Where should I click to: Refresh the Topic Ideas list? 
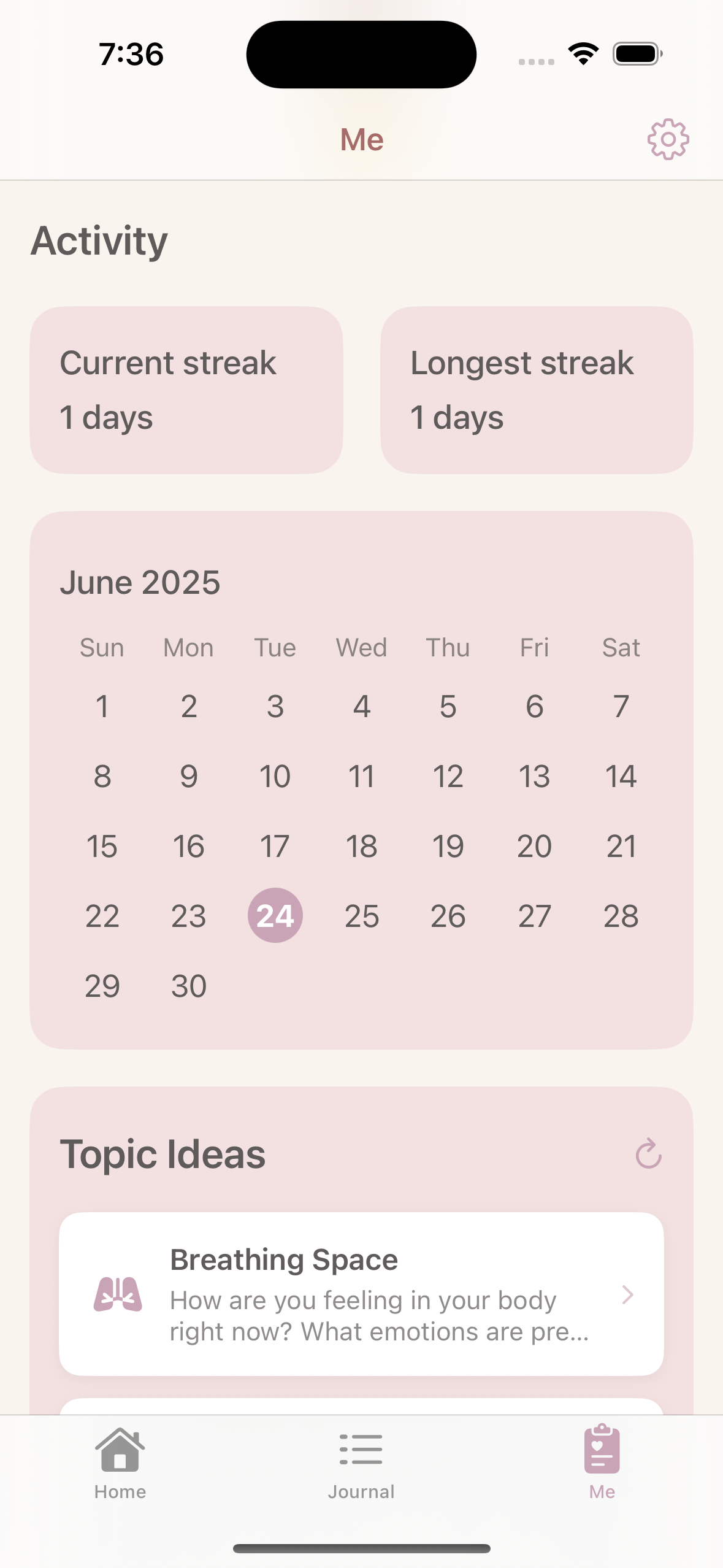[648, 1154]
